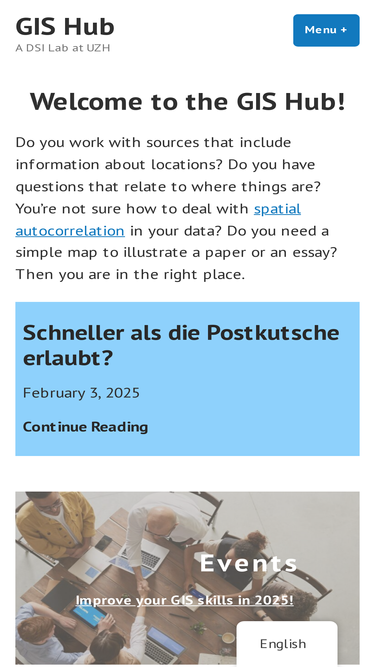Go to GIS Hub site title
The height and width of the screenshot is (667, 375).
click(65, 26)
